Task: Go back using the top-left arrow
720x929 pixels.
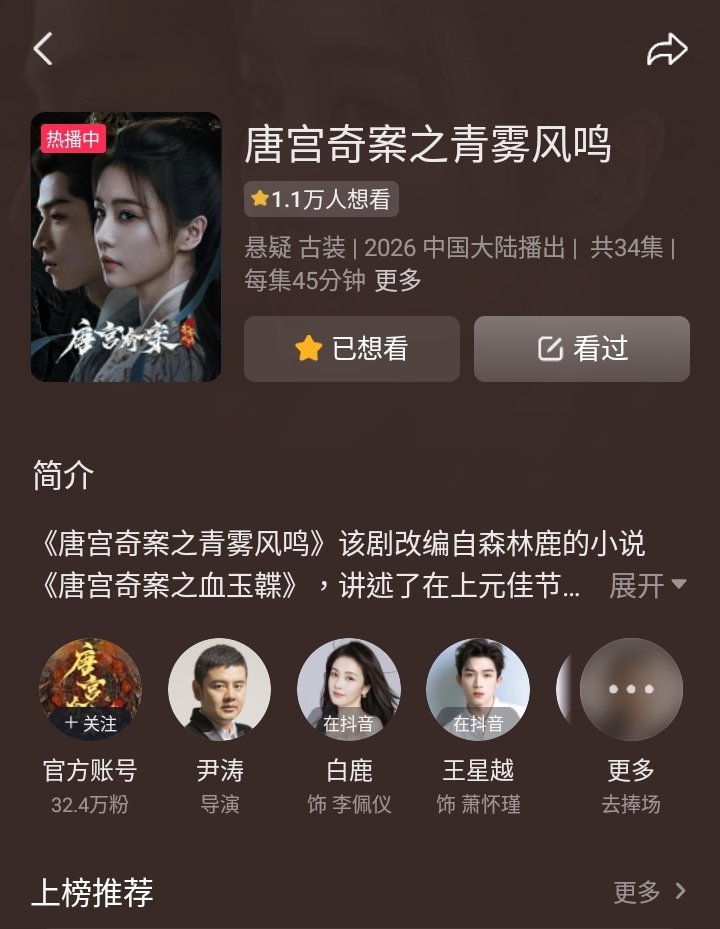Action: (43, 48)
